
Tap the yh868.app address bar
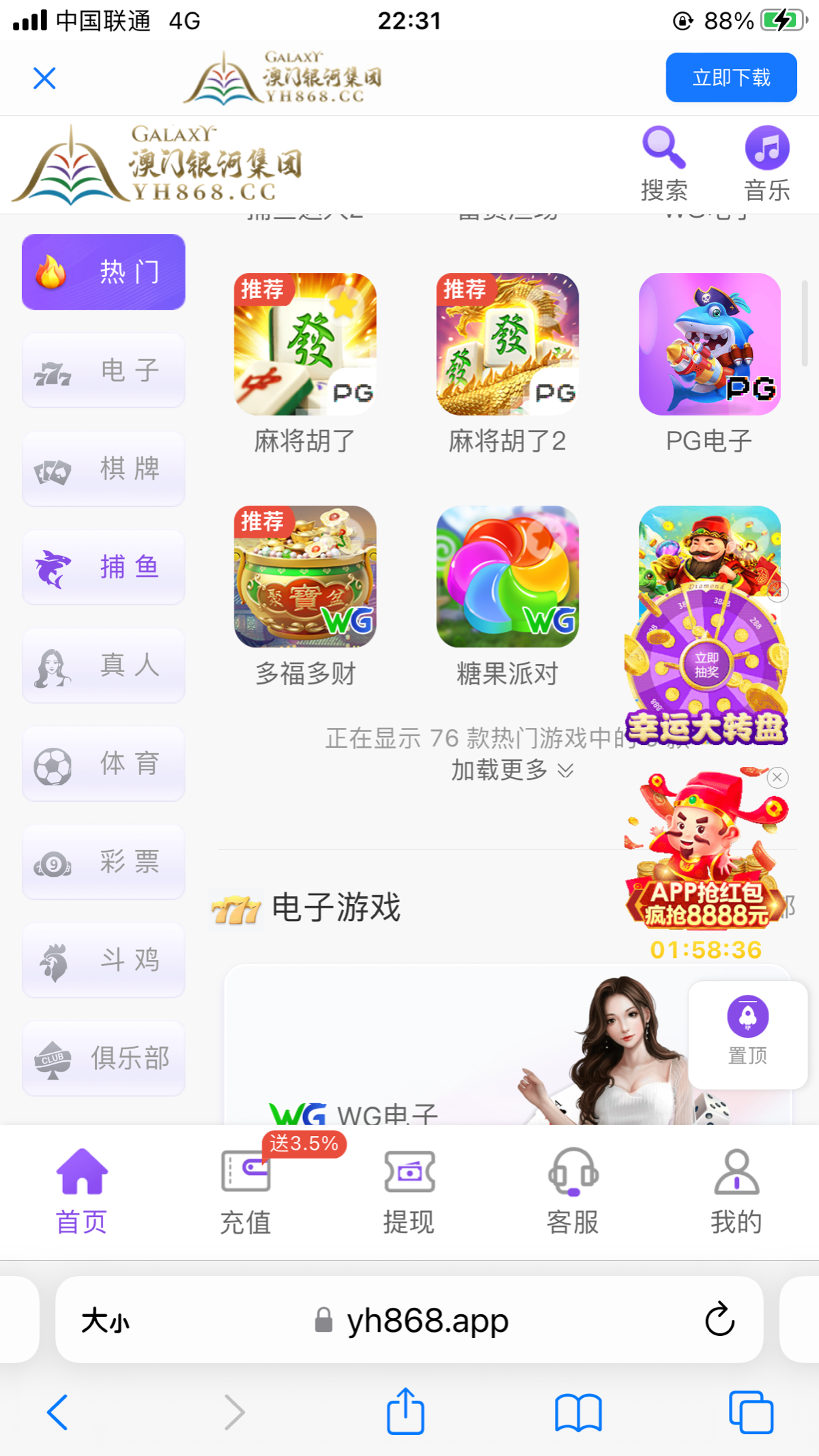pos(423,1321)
